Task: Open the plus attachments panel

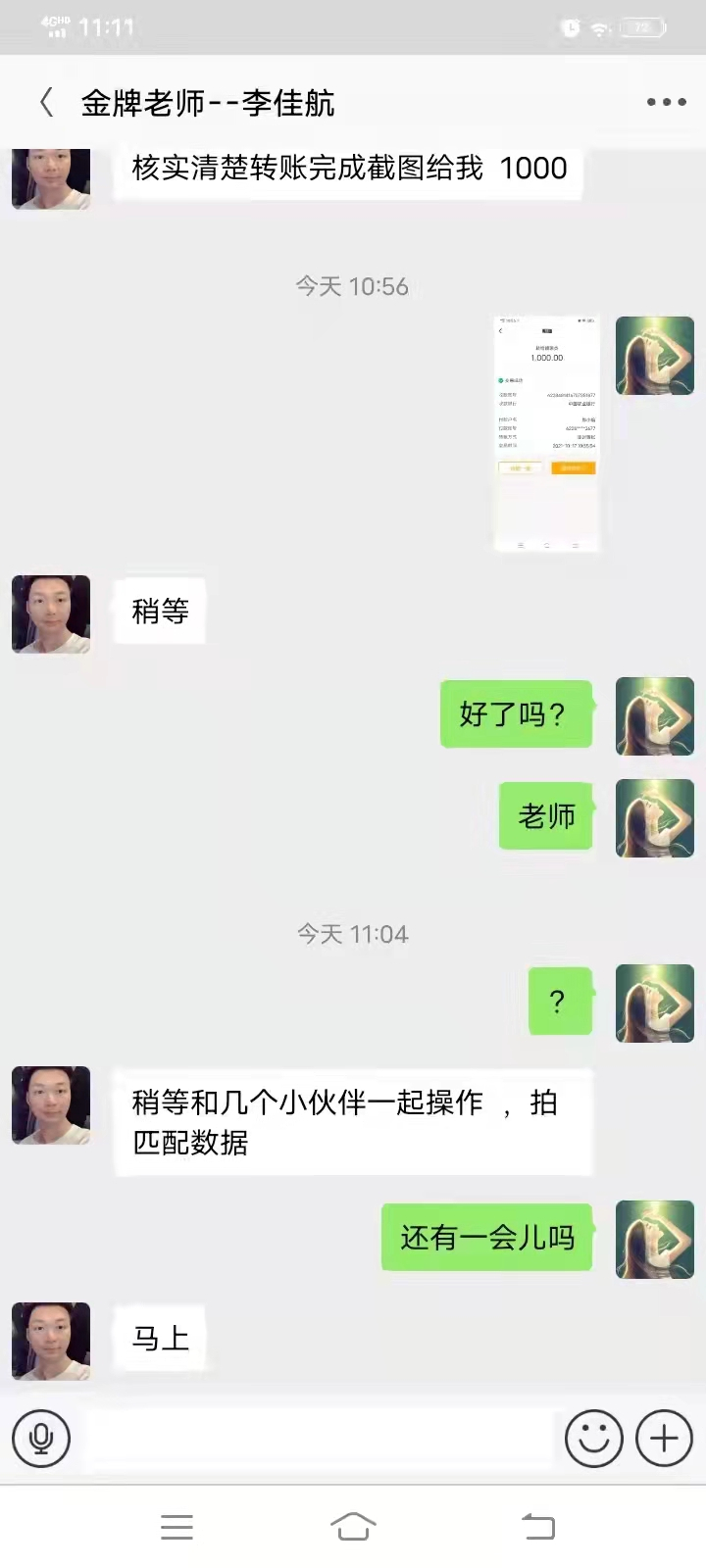Action: coord(664,1439)
